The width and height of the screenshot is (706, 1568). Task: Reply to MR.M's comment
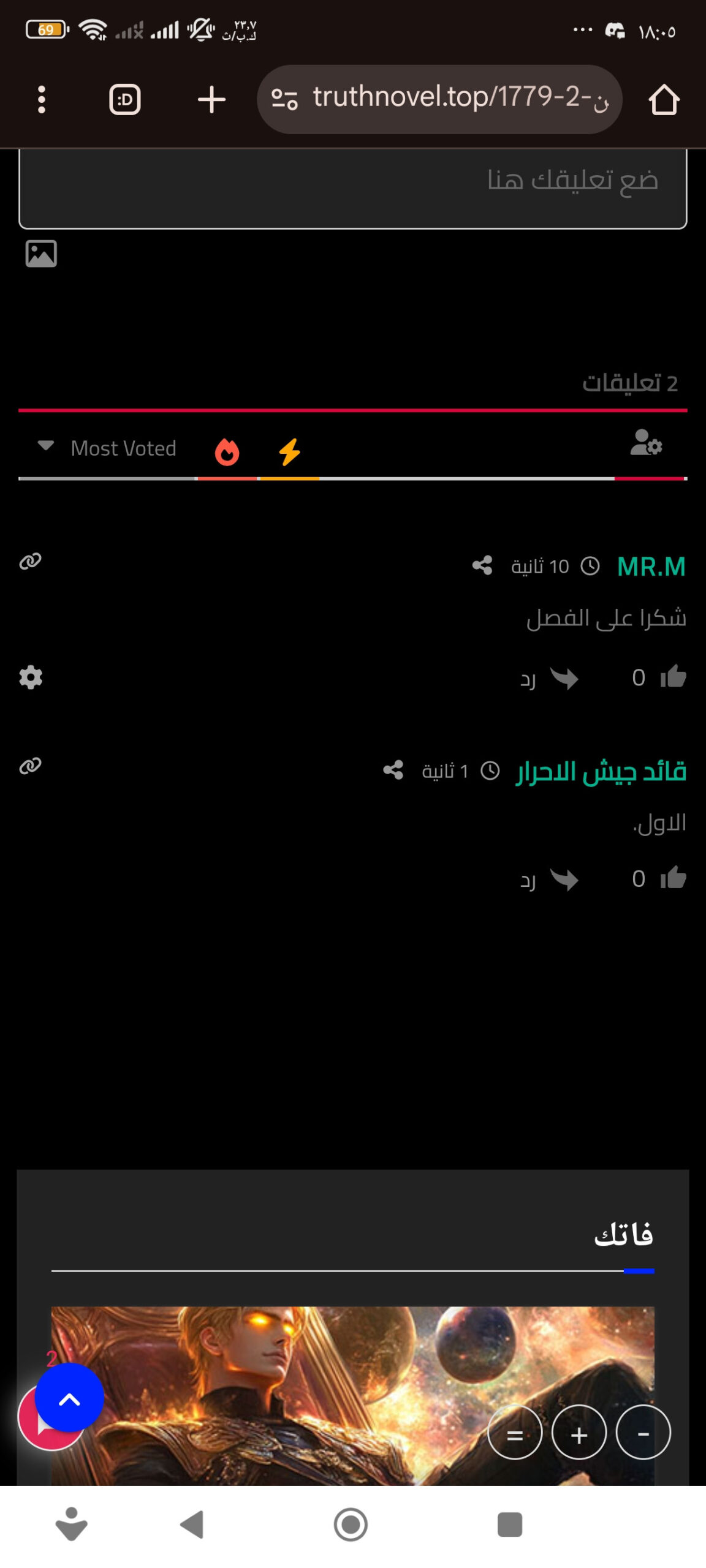coord(548,679)
